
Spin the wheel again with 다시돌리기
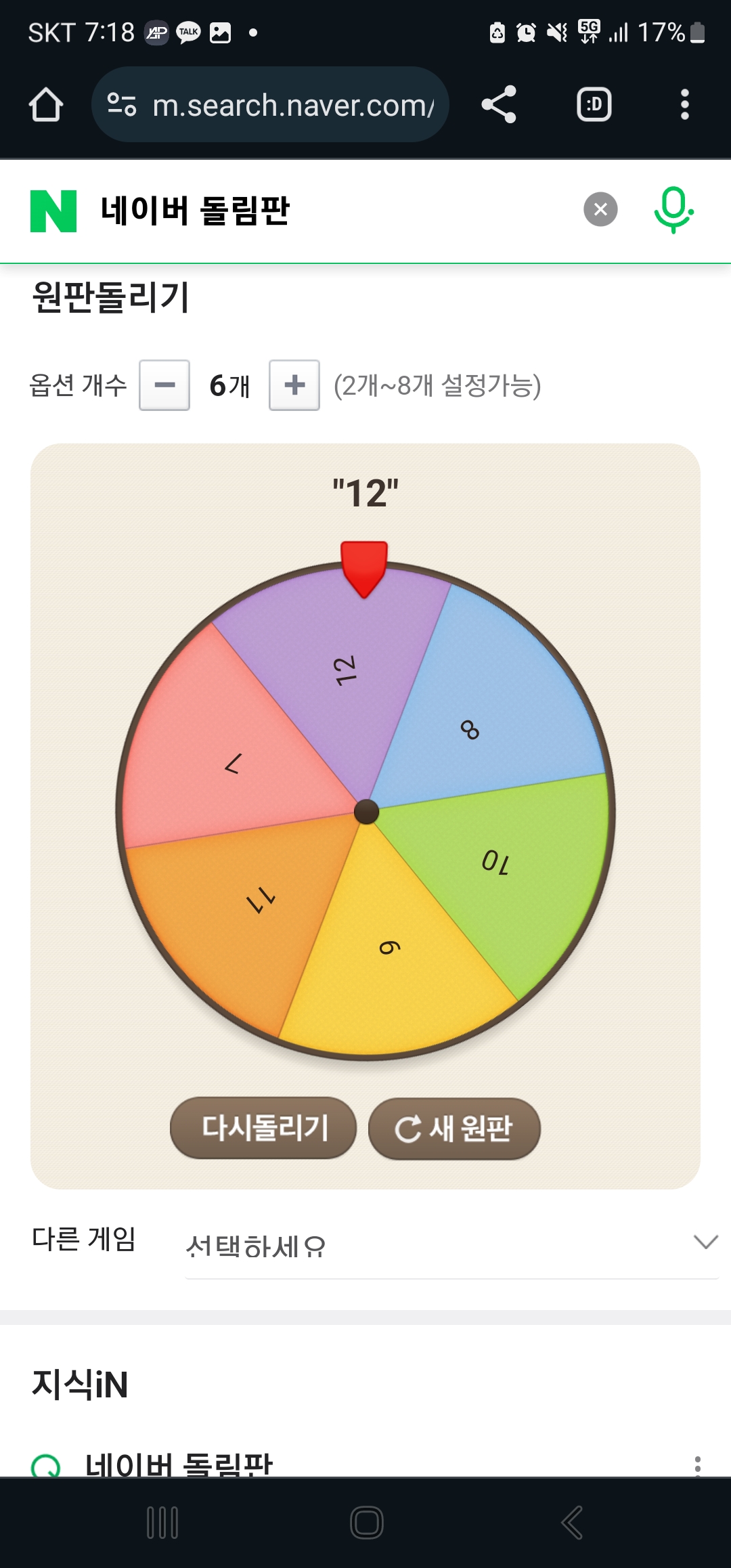coord(263,1128)
